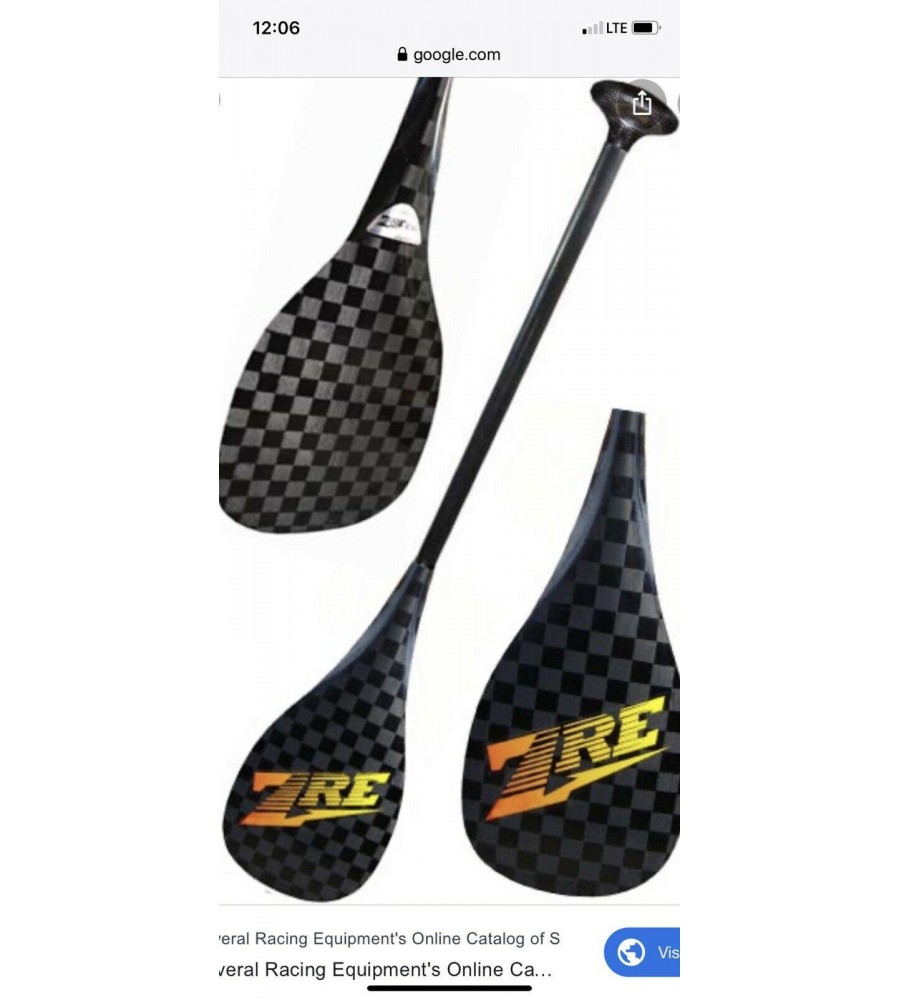Tap the google.com address bar

[449, 55]
